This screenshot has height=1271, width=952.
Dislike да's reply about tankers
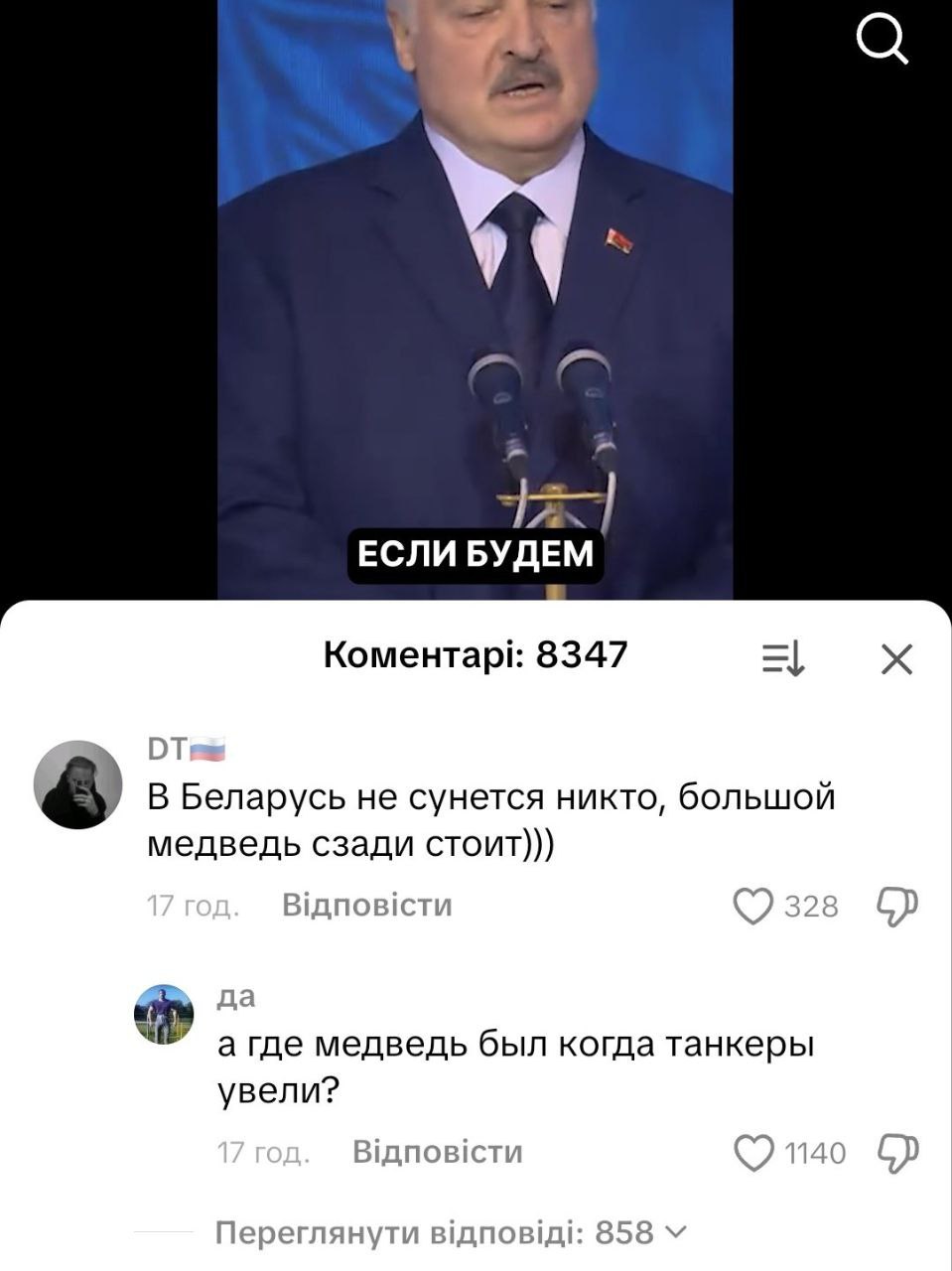click(x=897, y=1152)
